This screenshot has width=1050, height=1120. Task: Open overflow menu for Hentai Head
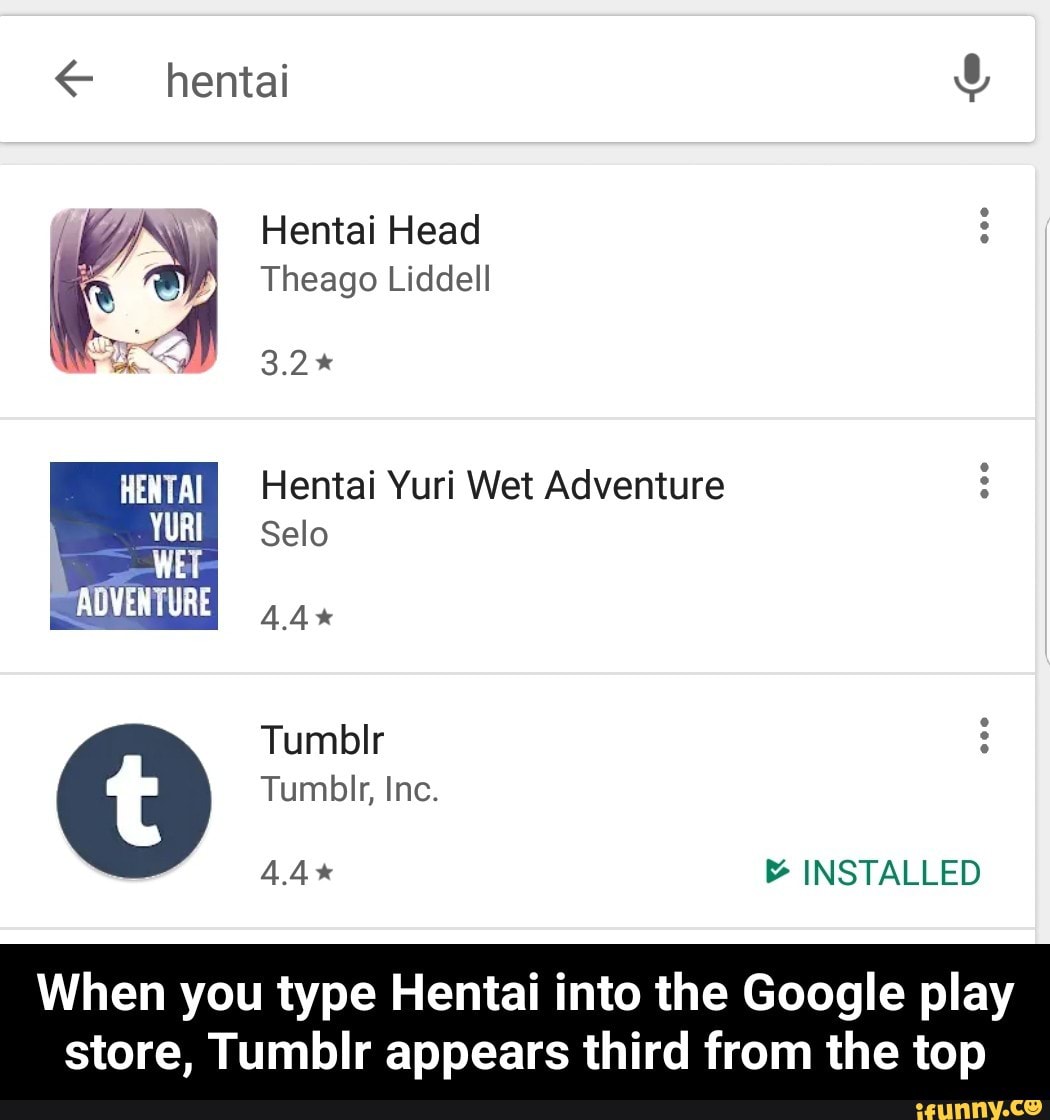click(x=984, y=227)
